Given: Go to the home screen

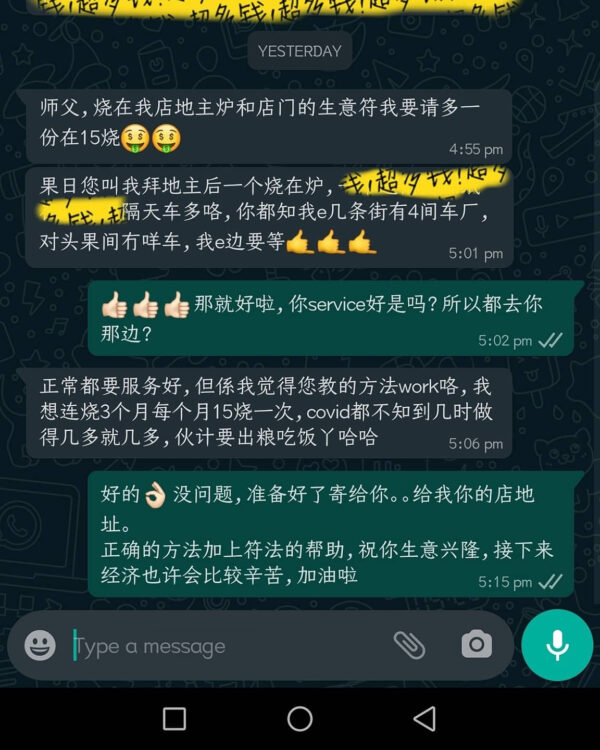Looking at the screenshot, I should click(x=300, y=718).
